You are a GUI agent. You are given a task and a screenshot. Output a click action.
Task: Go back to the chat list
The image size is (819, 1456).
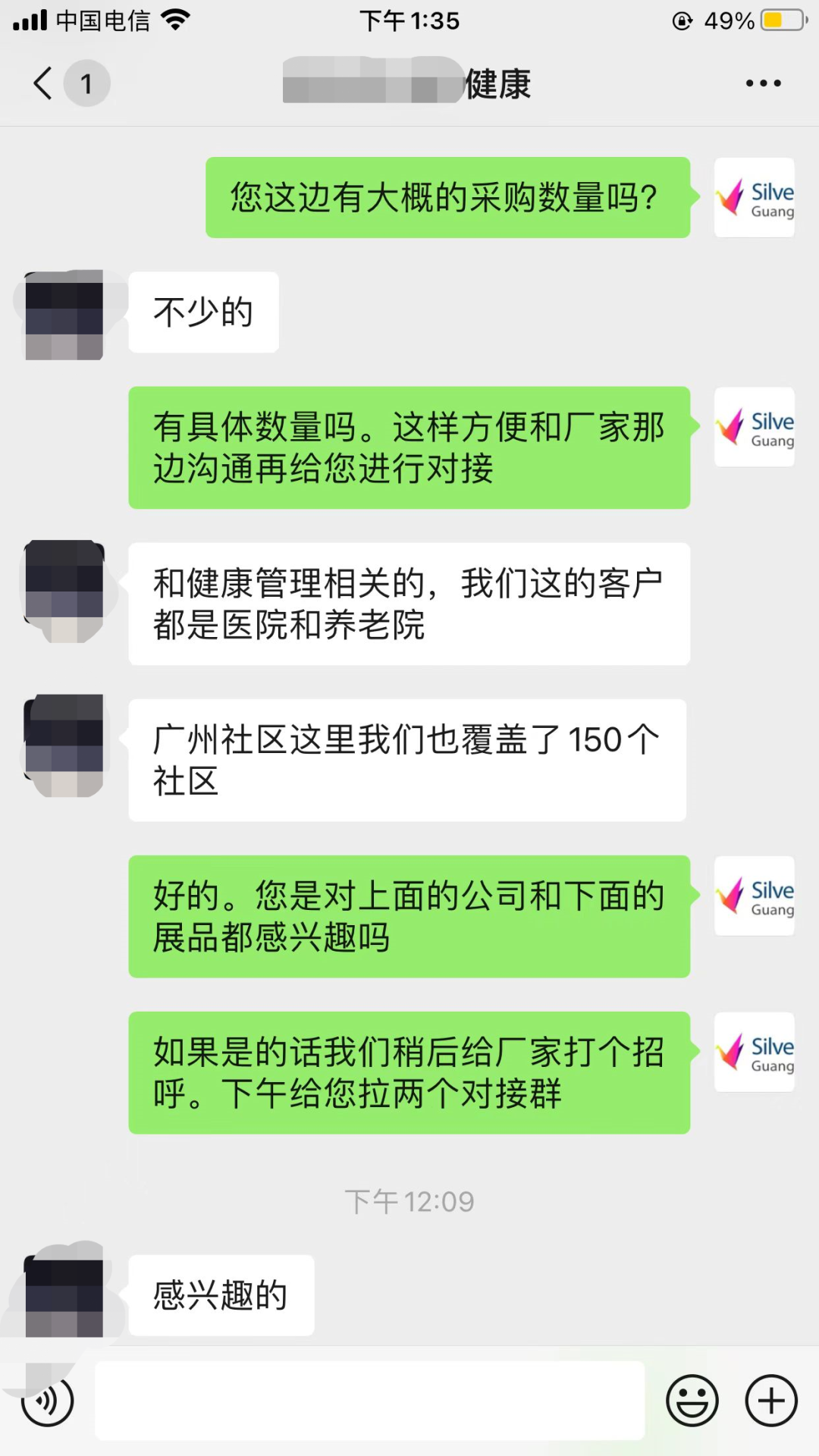44,83
